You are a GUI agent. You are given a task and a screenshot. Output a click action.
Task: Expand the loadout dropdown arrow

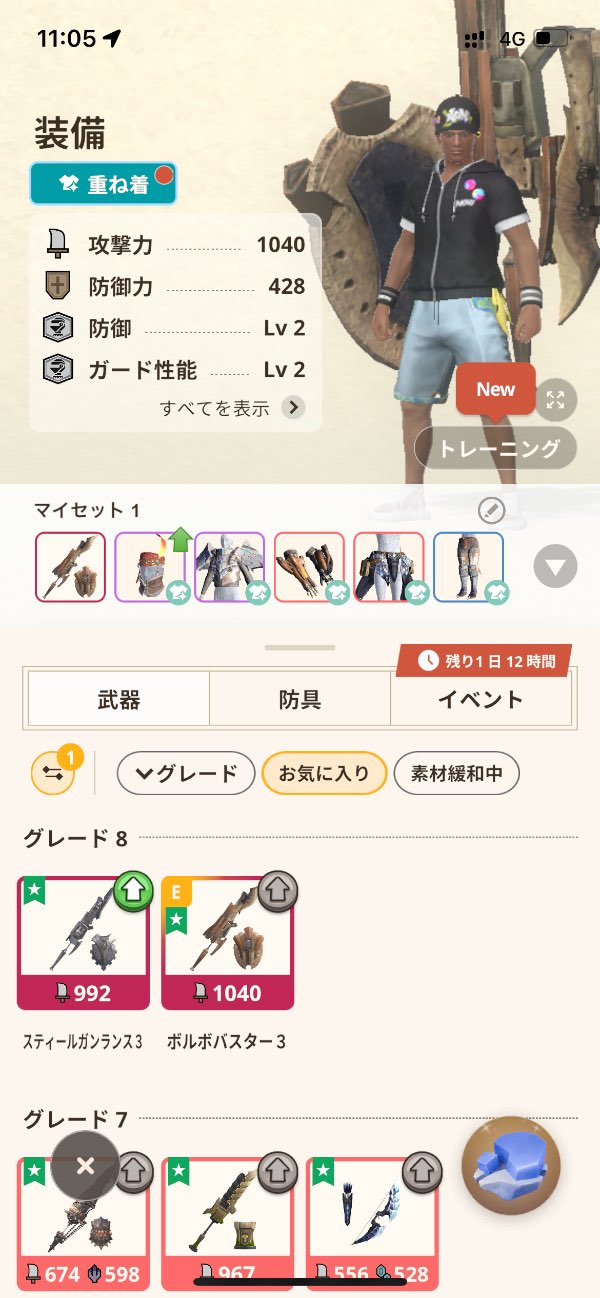[555, 567]
